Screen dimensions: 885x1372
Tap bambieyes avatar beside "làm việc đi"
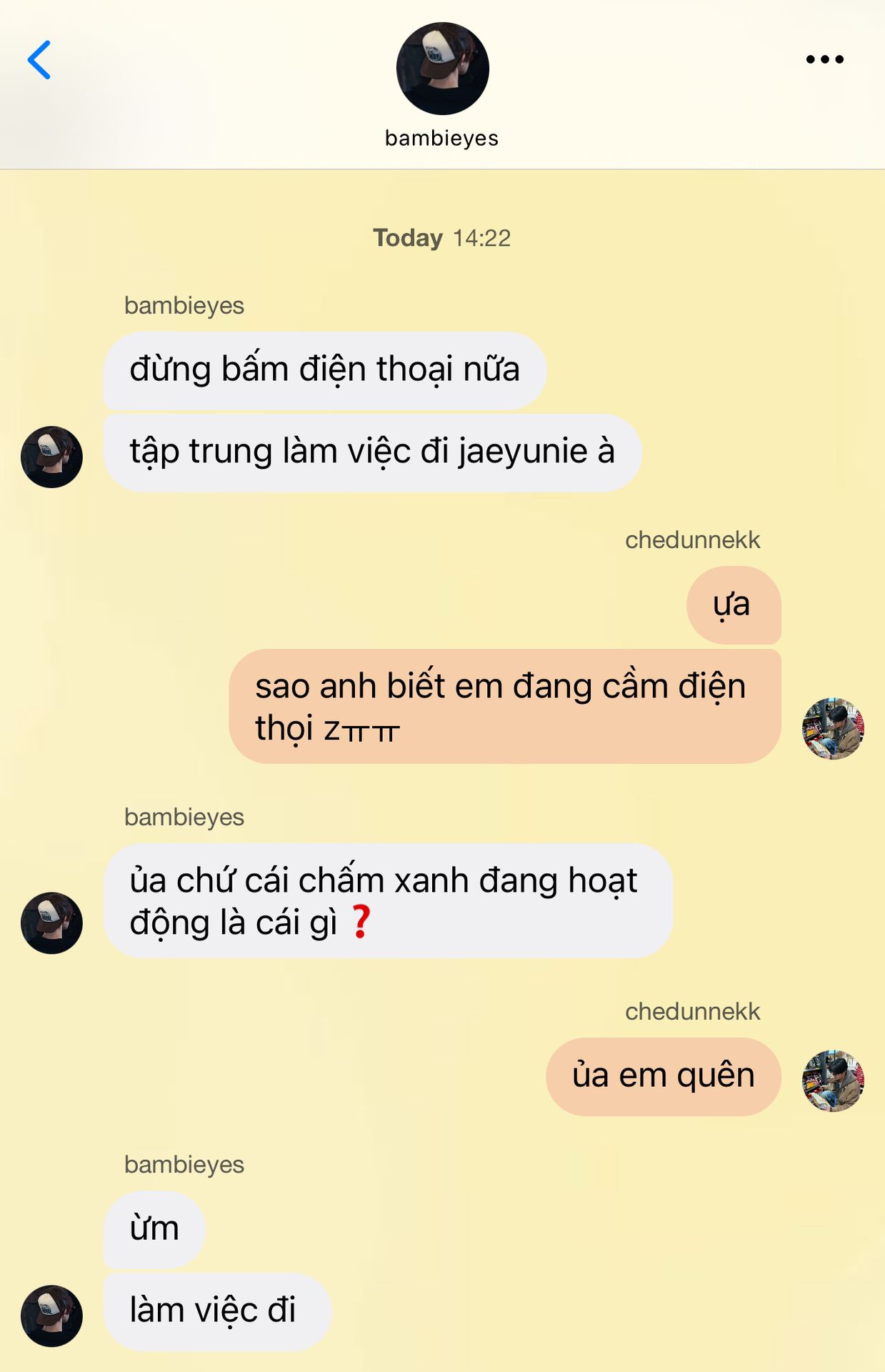coord(51,1316)
